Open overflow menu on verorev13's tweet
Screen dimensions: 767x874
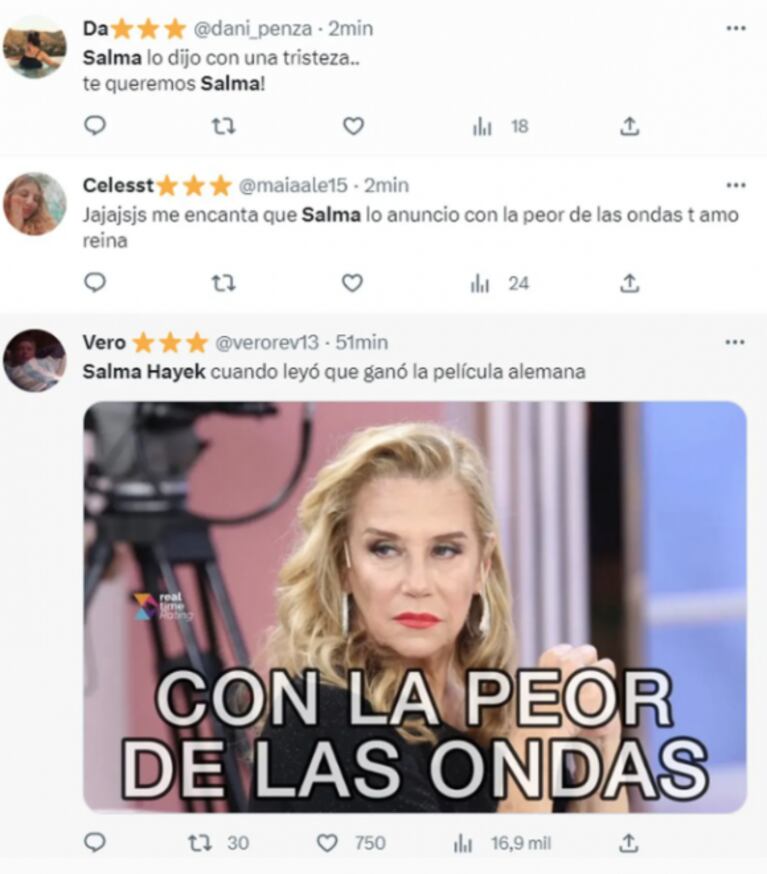pos(736,342)
